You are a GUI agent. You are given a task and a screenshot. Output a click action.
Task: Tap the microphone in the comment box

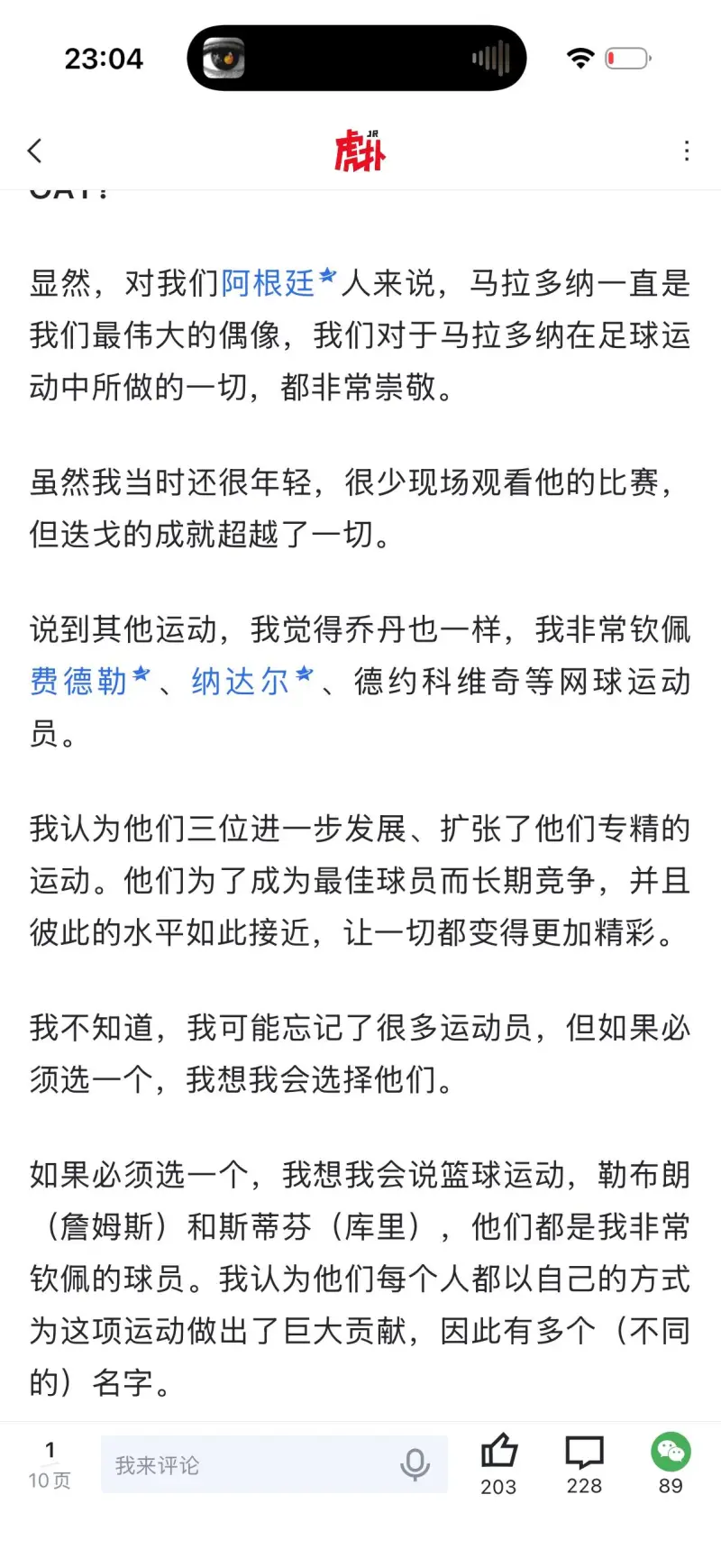[415, 1465]
